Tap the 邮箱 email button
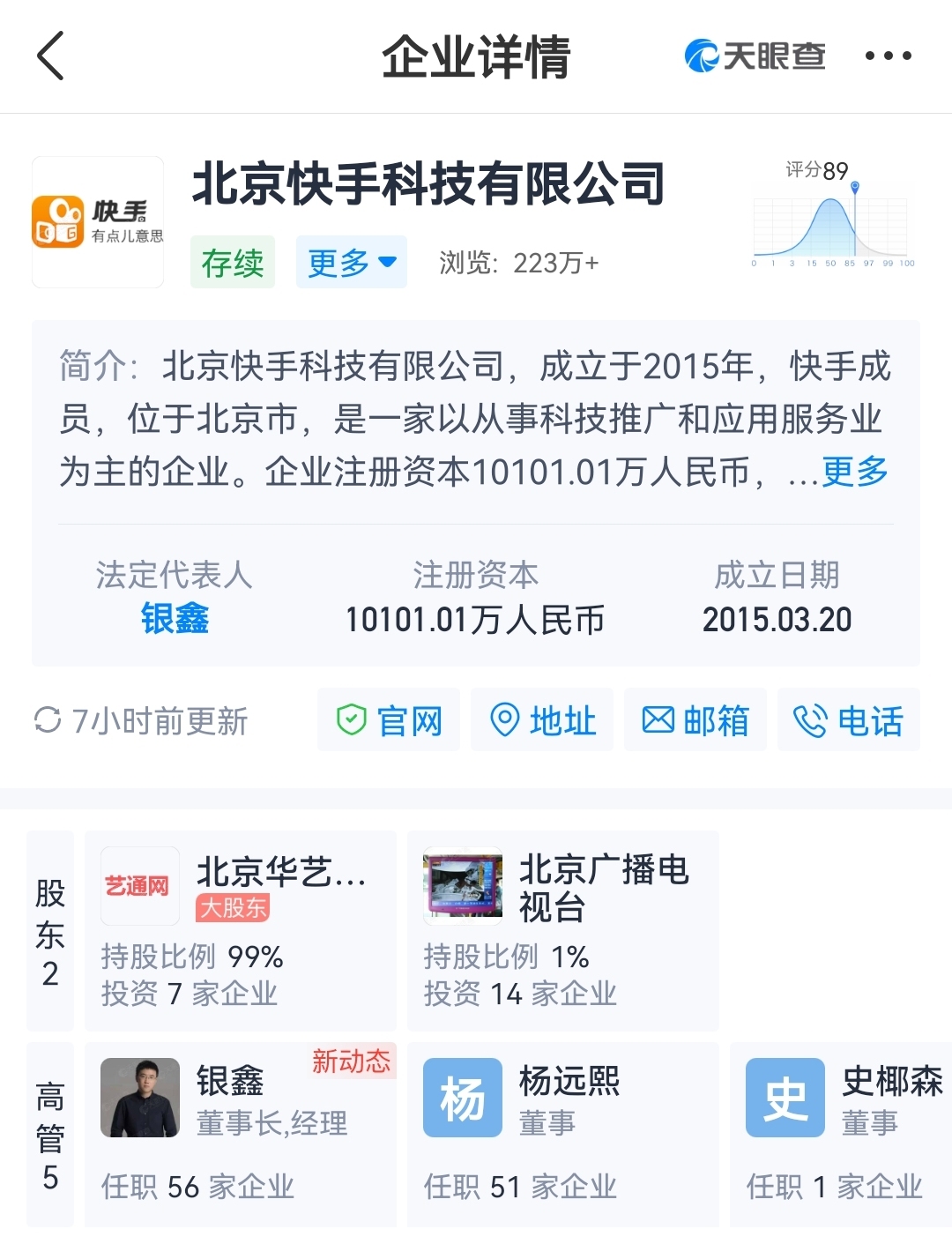 pos(695,720)
